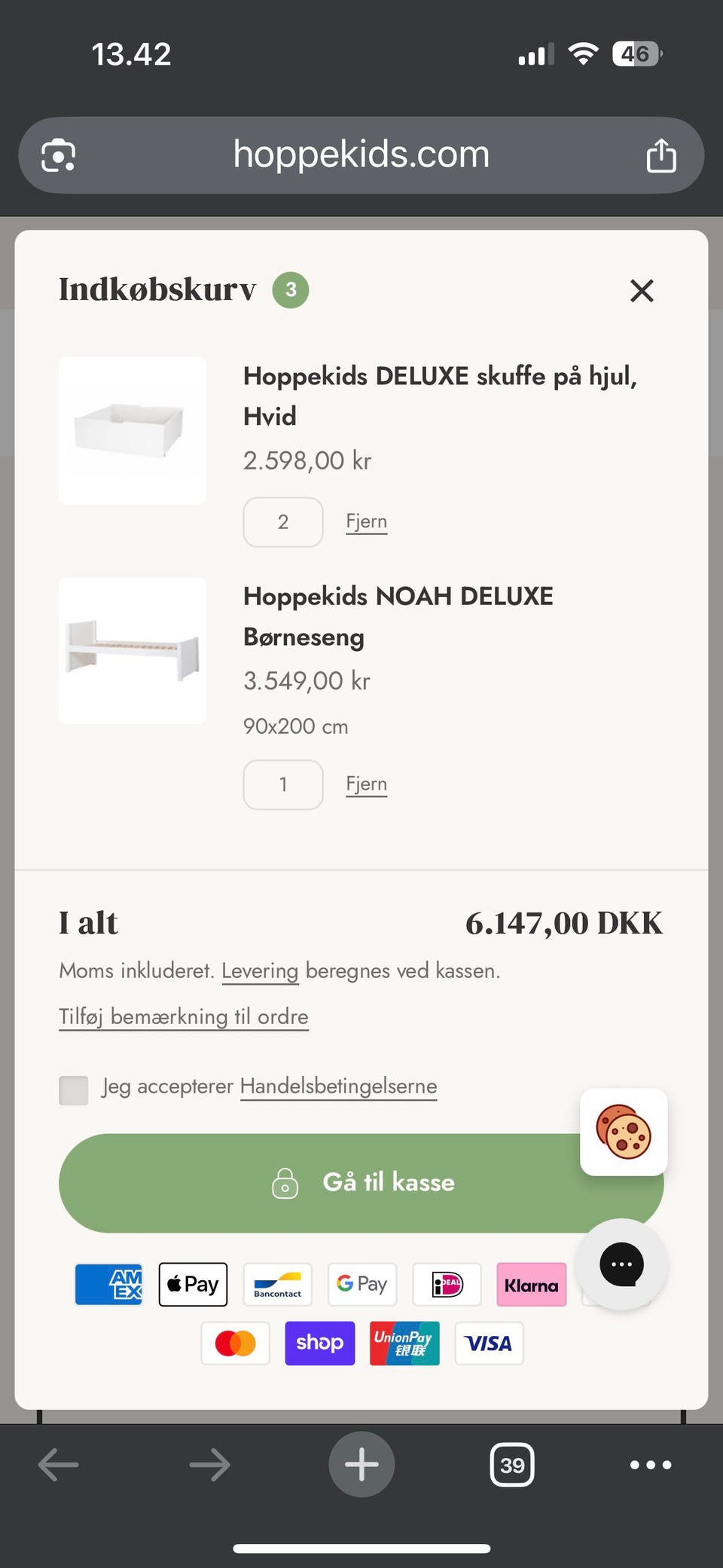Select the Google Pay payment icon

click(x=361, y=1284)
